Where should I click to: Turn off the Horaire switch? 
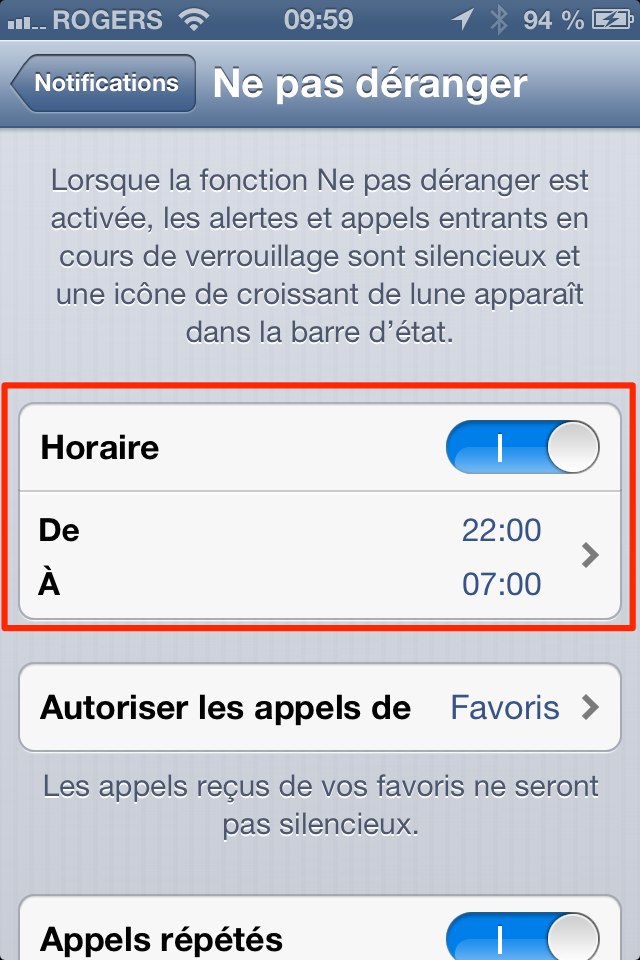coord(522,446)
